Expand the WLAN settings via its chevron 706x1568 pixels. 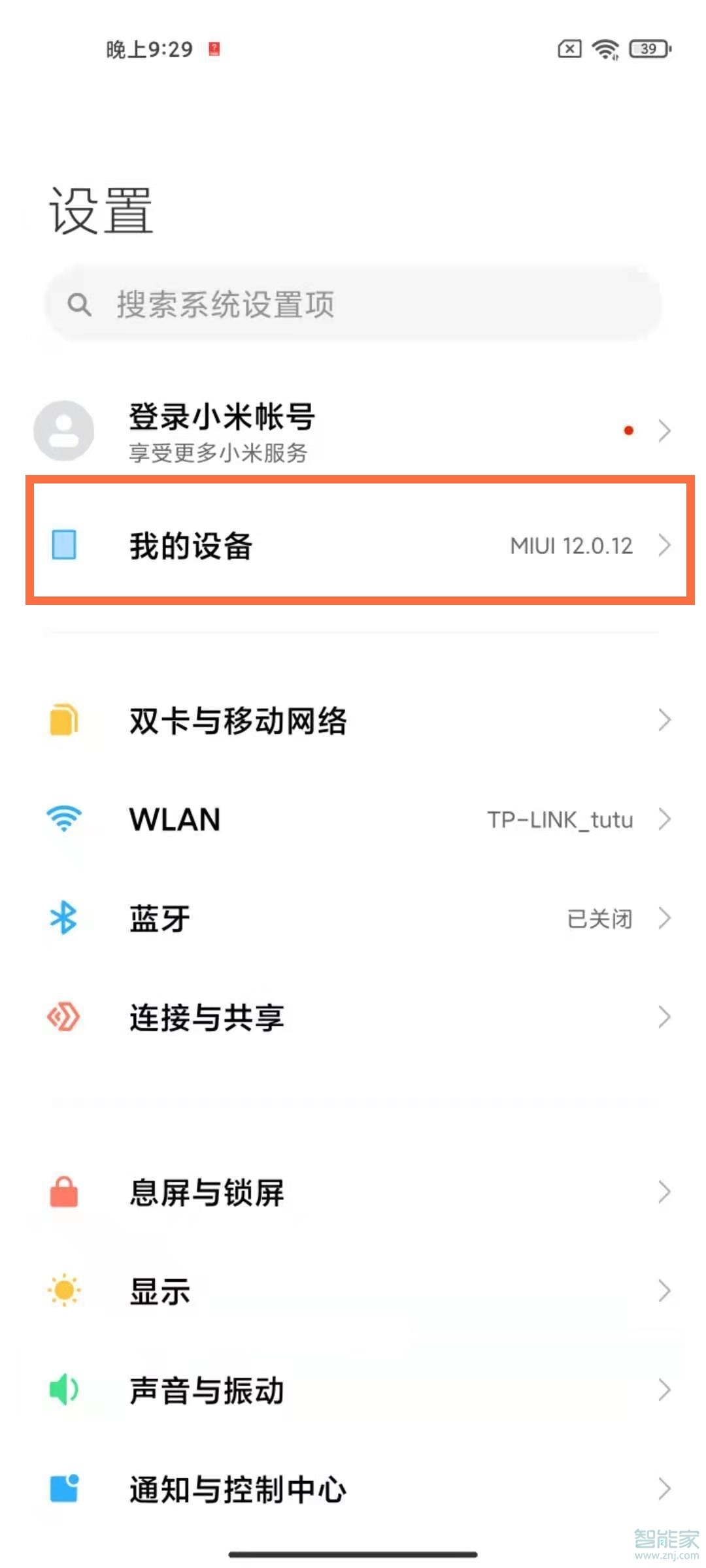click(665, 820)
